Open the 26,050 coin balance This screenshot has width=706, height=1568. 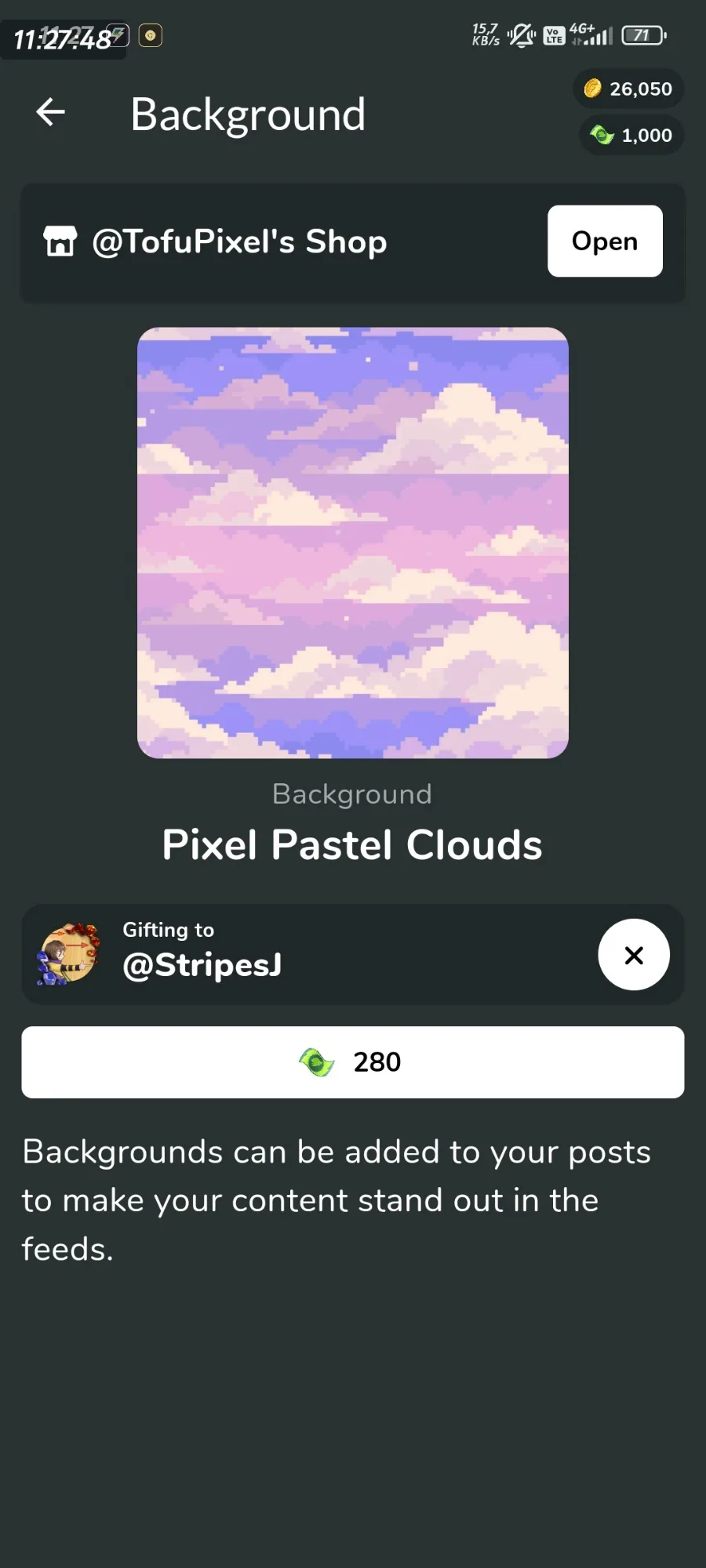628,89
